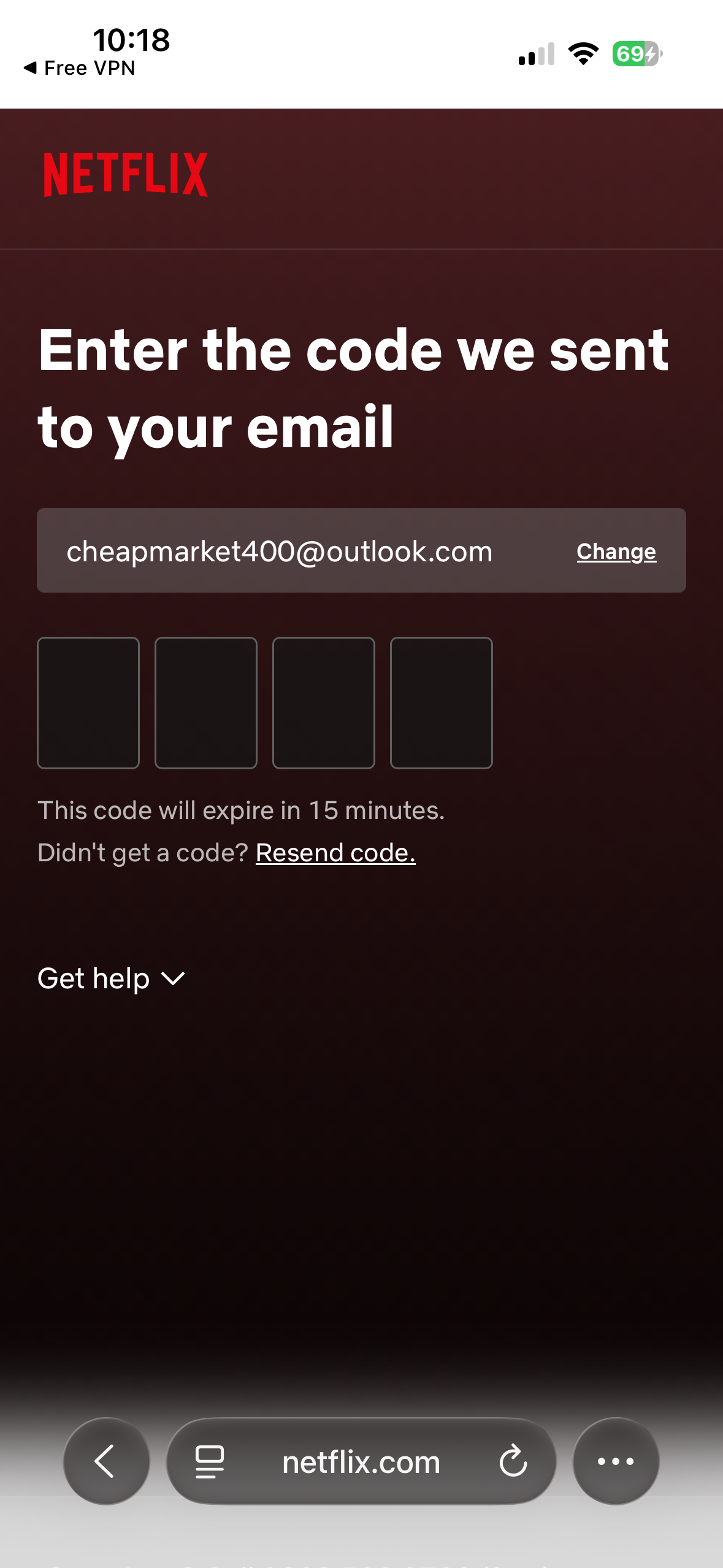Image resolution: width=723 pixels, height=1568 pixels.
Task: Open the page settings icon in address bar
Action: coord(209,1461)
